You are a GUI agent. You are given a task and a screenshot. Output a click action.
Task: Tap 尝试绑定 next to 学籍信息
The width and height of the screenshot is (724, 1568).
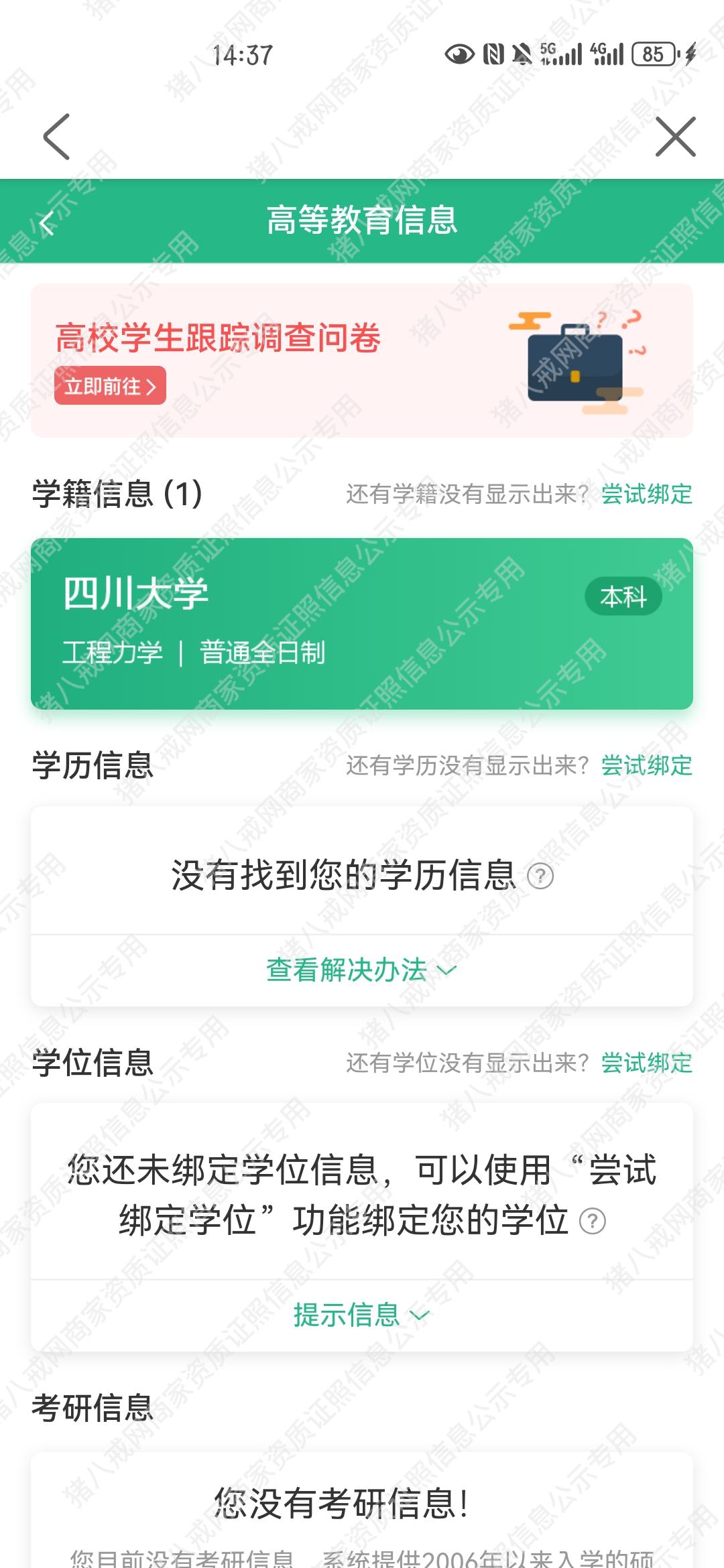pyautogui.click(x=646, y=495)
